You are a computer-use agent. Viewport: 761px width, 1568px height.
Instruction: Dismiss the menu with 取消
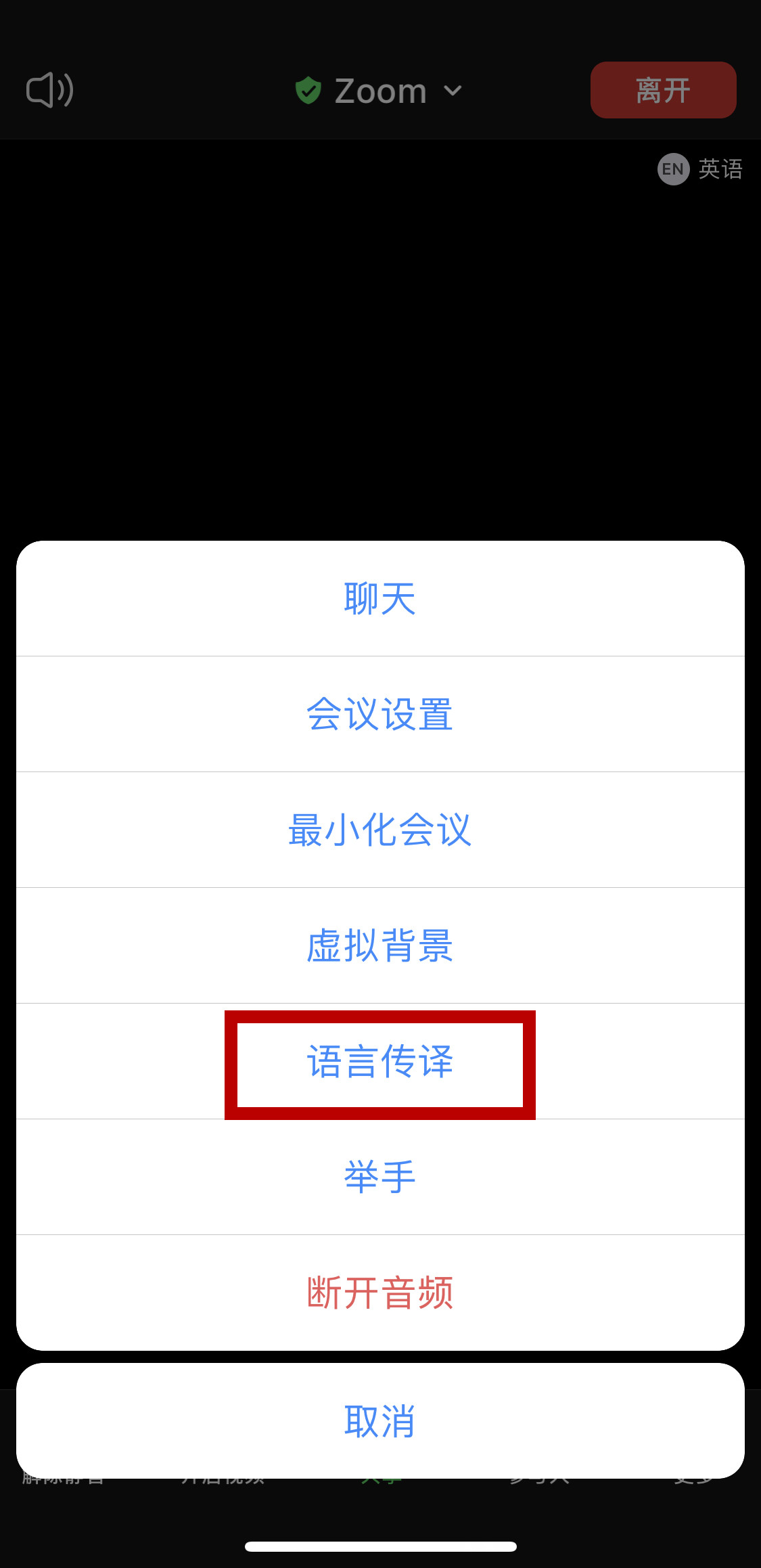(x=379, y=1421)
